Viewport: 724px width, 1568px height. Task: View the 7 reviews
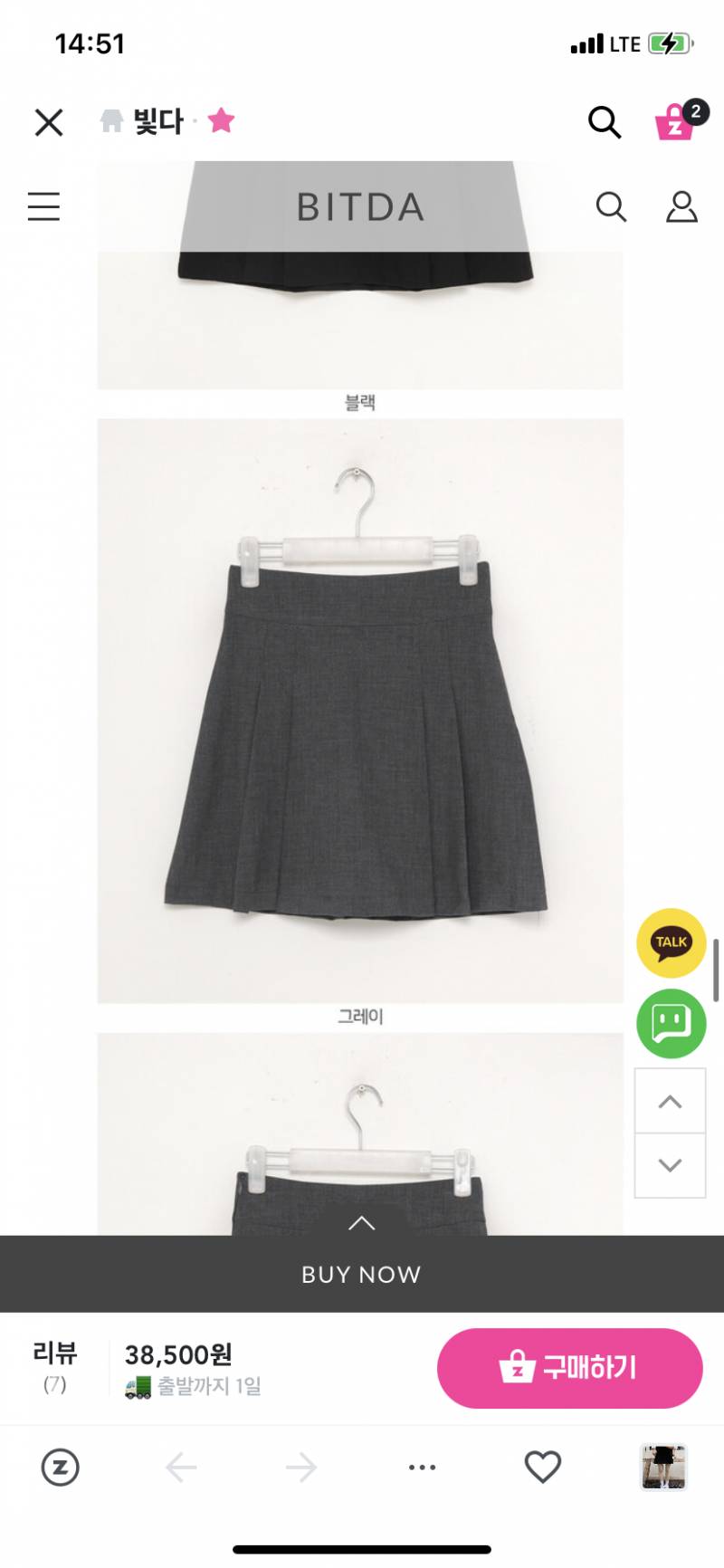pyautogui.click(x=55, y=1366)
